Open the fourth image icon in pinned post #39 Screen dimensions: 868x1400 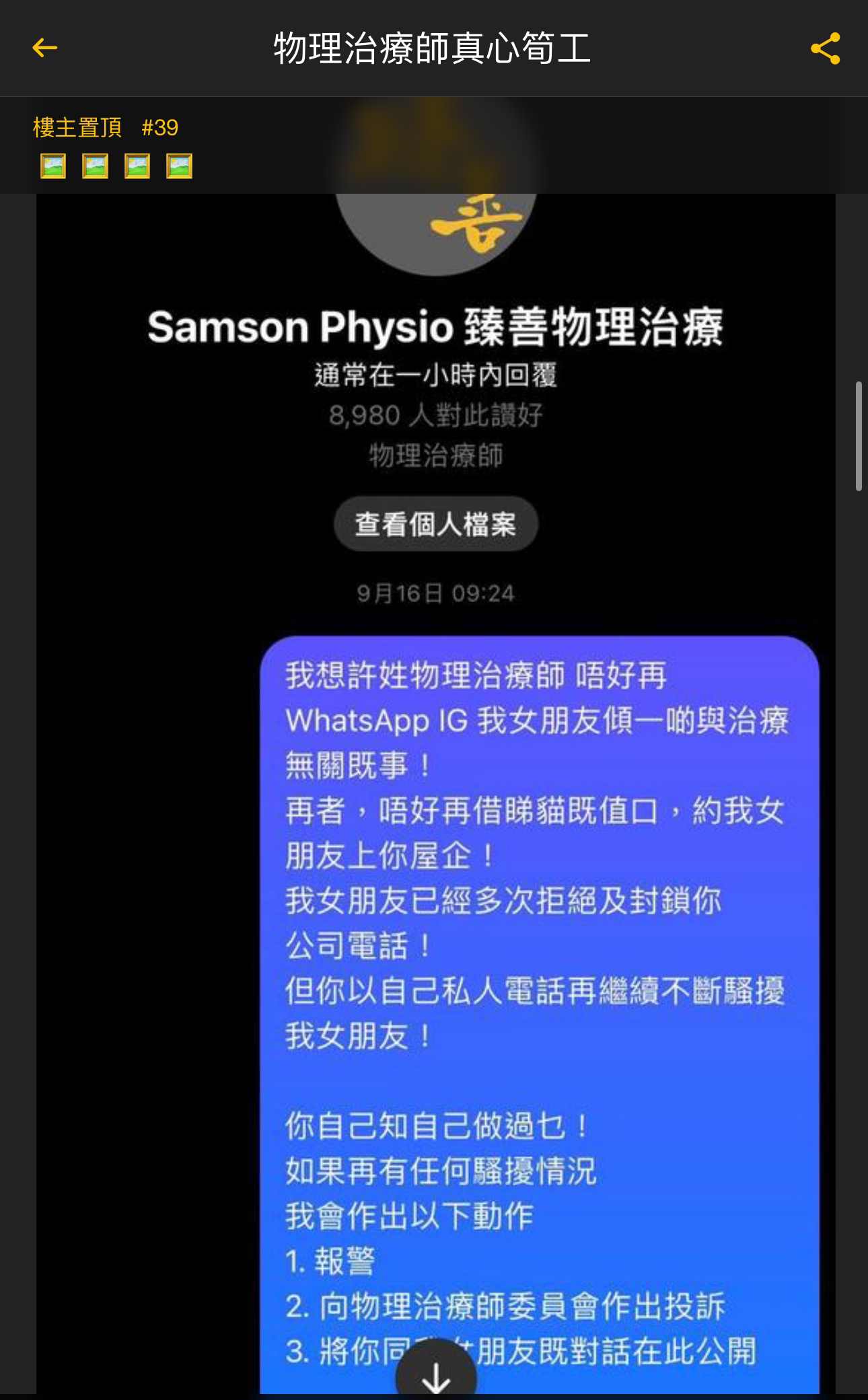pos(179,166)
